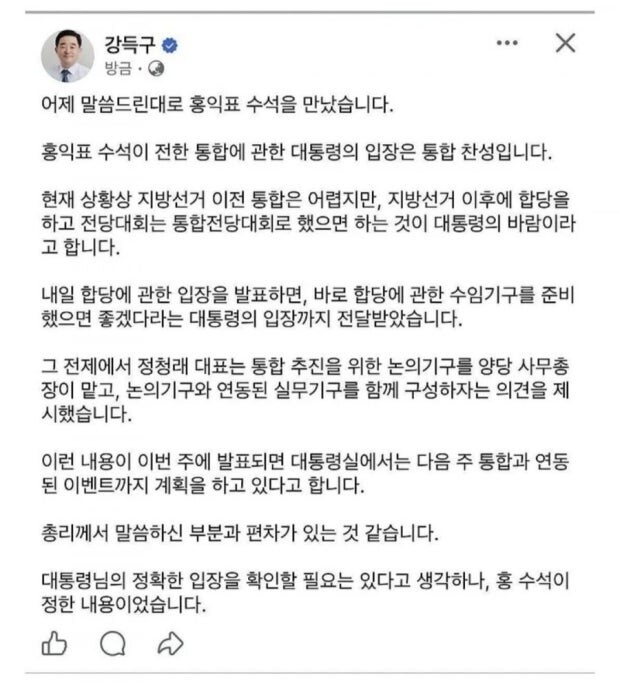Screen dimensions: 620x686
Task: Comment on 강득구's post
Action: [113, 644]
